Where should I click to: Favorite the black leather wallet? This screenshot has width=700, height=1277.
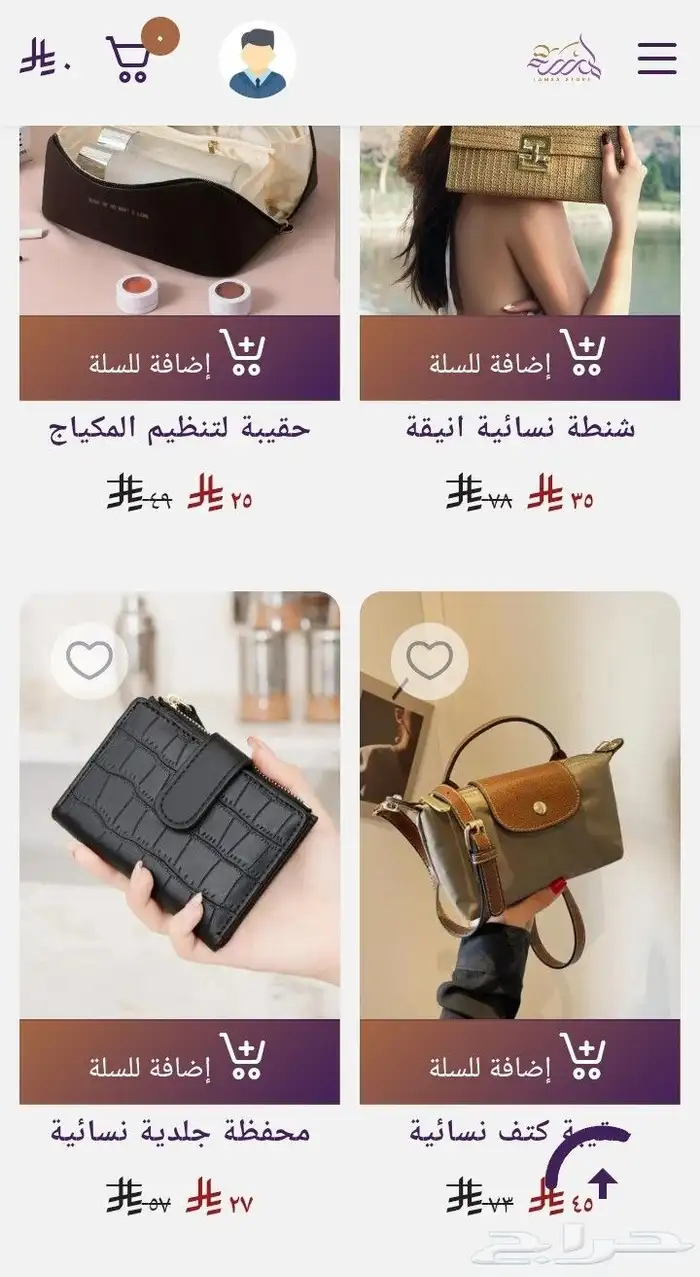coord(89,661)
